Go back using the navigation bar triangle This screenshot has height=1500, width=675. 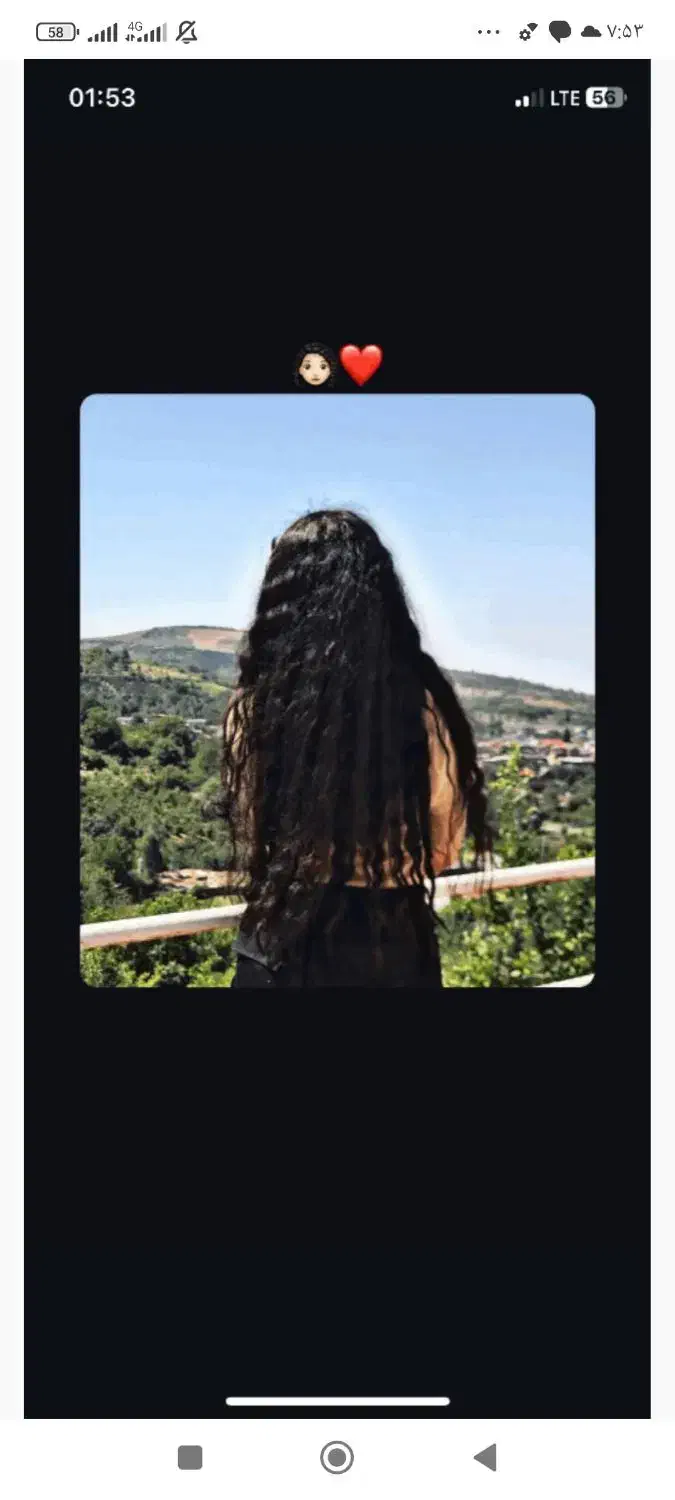485,1457
